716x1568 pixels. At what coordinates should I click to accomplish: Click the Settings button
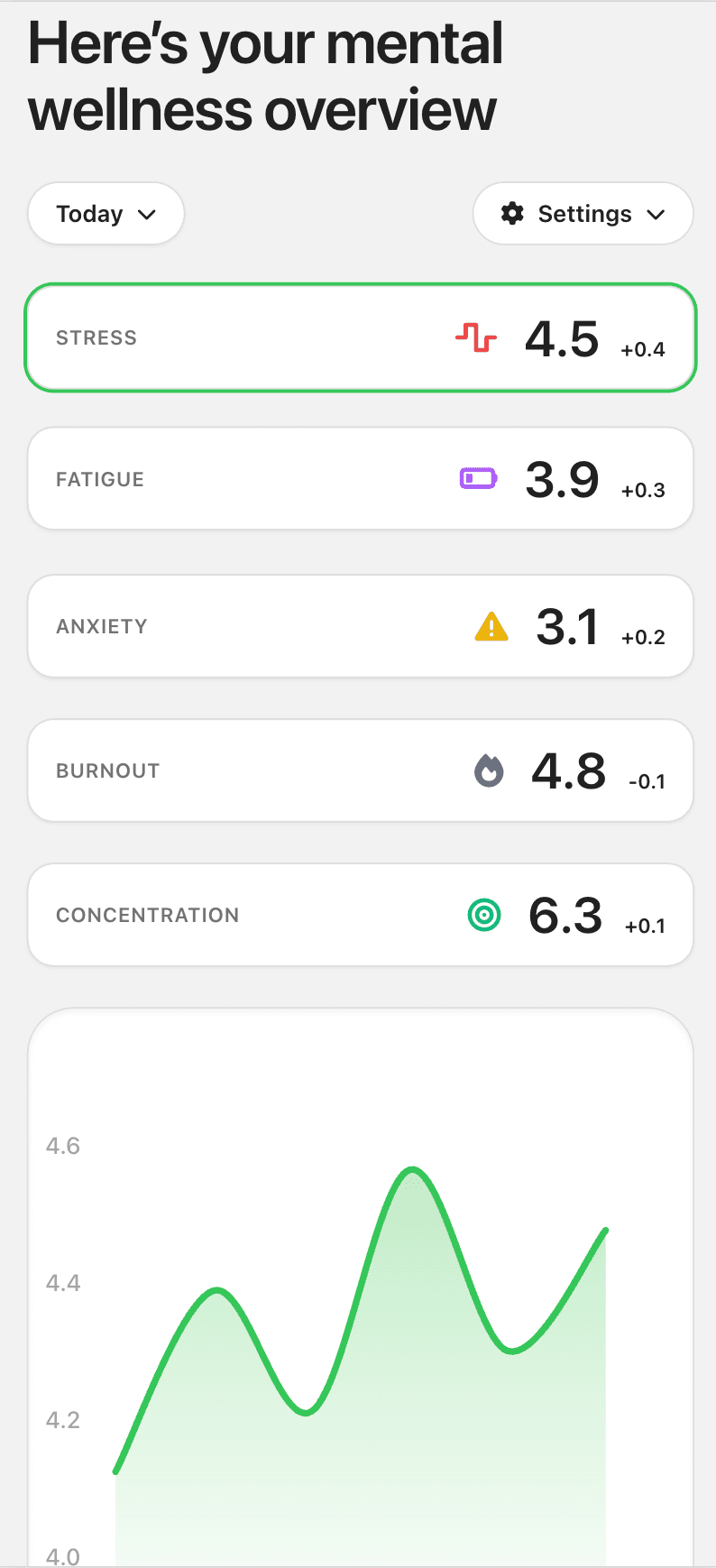click(583, 214)
